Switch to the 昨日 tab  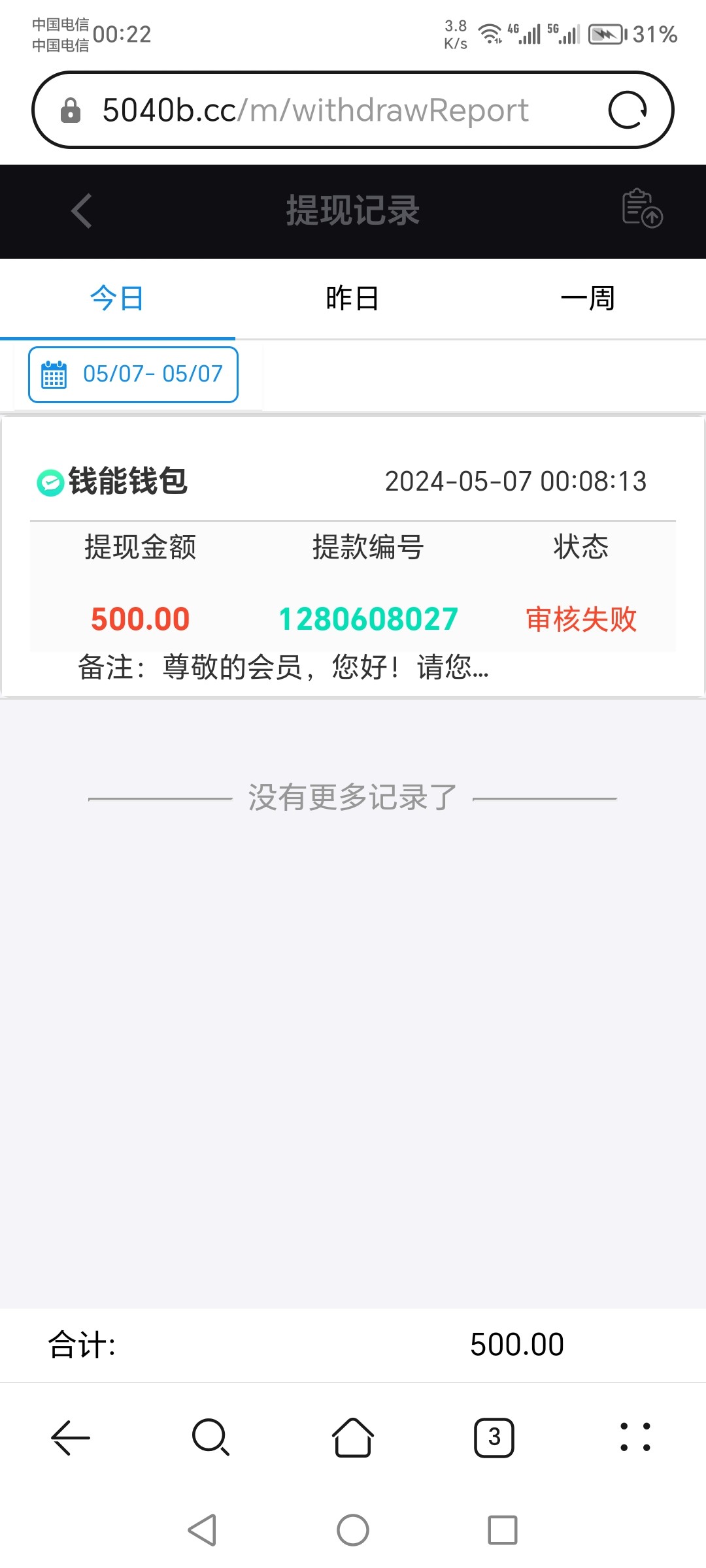(x=352, y=297)
